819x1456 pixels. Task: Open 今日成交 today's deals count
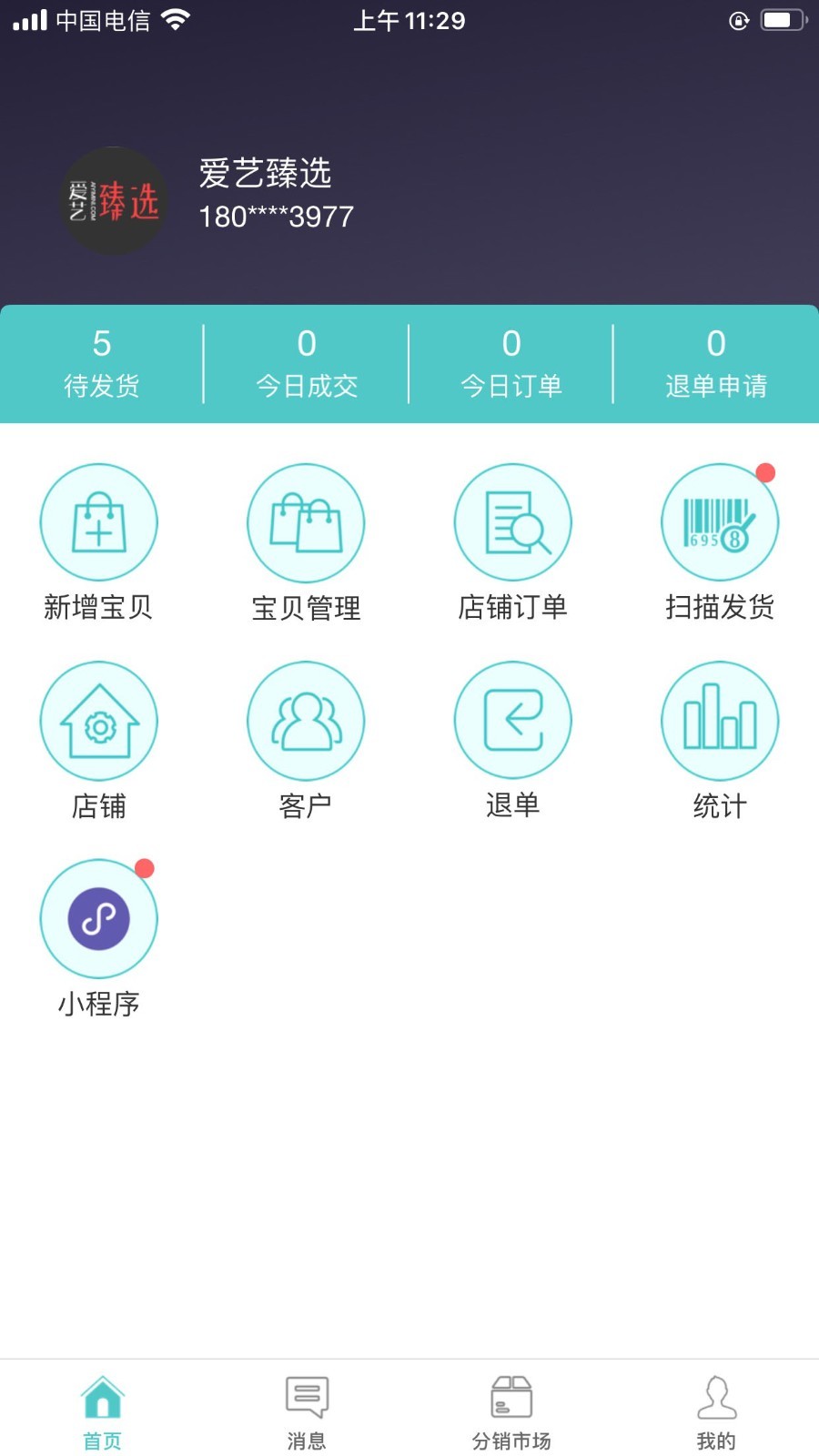coord(306,362)
